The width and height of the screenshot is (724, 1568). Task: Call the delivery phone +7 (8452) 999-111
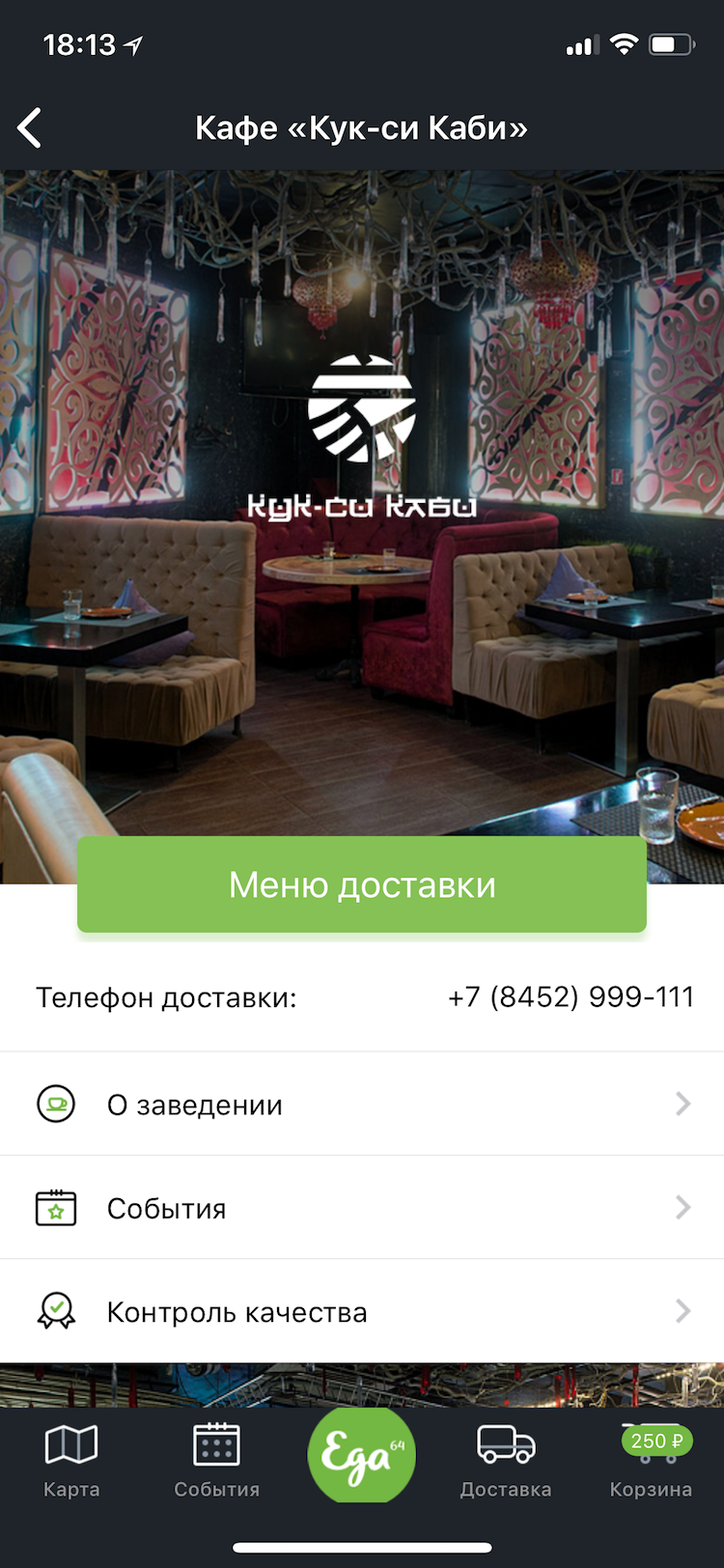pyautogui.click(x=570, y=996)
